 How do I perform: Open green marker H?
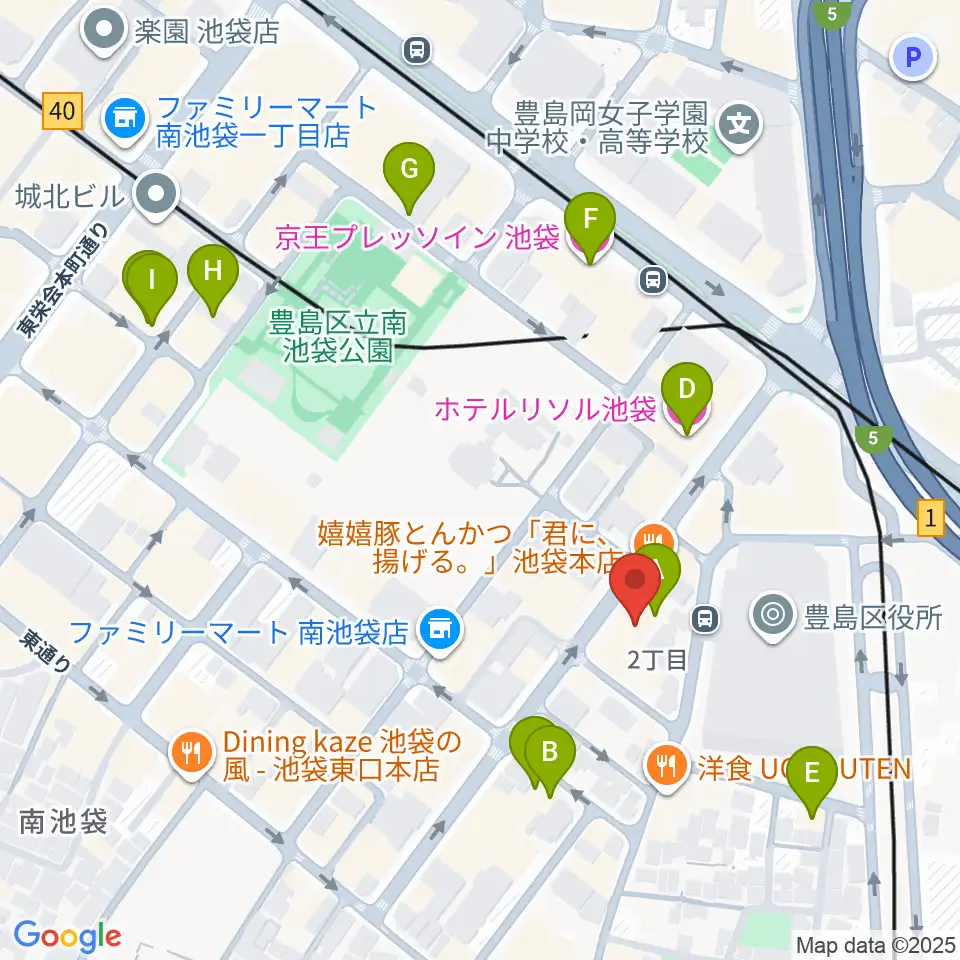(x=212, y=279)
